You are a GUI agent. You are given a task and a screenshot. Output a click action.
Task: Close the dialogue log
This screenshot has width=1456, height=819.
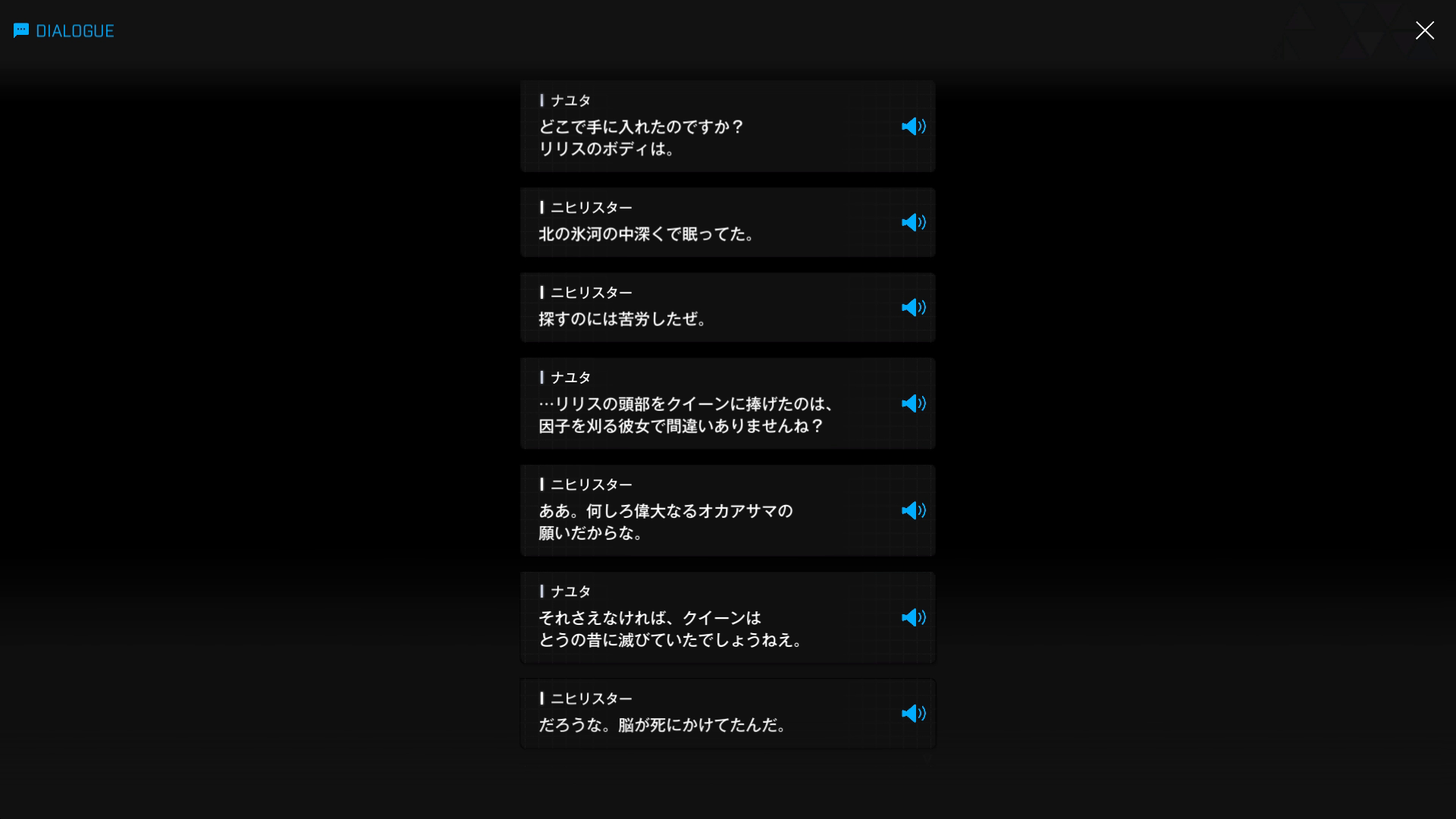[1424, 30]
